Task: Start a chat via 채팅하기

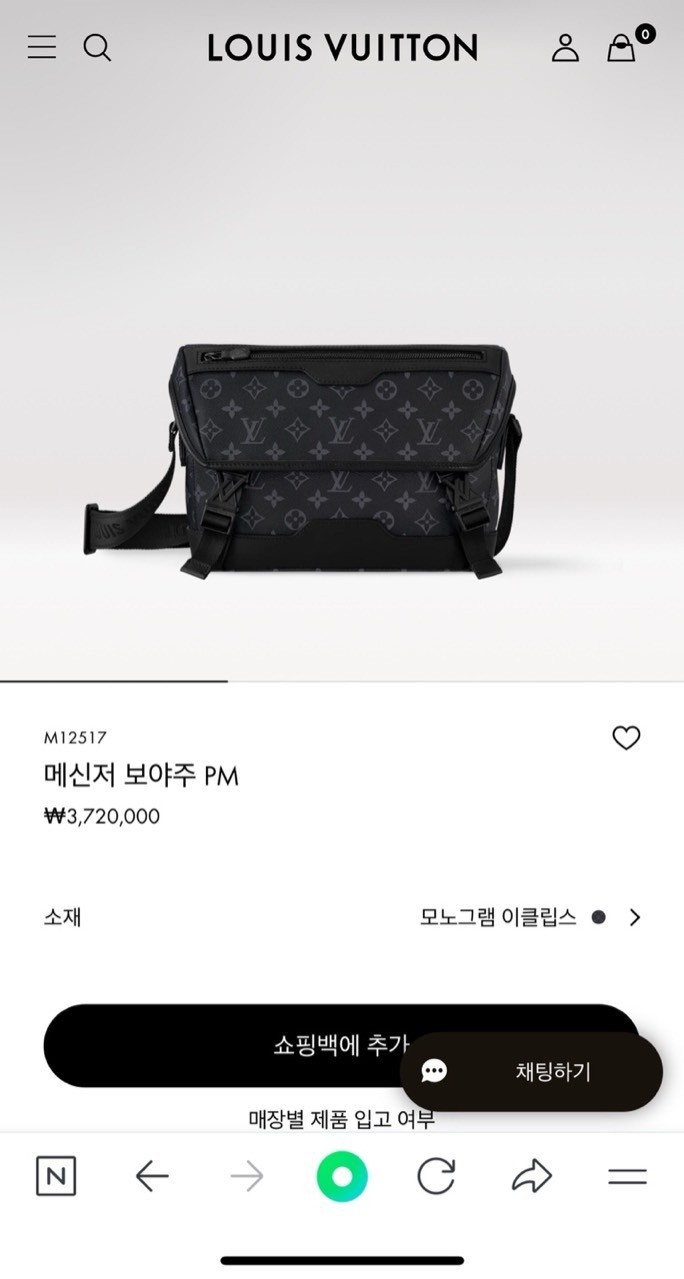Action: tap(531, 1072)
